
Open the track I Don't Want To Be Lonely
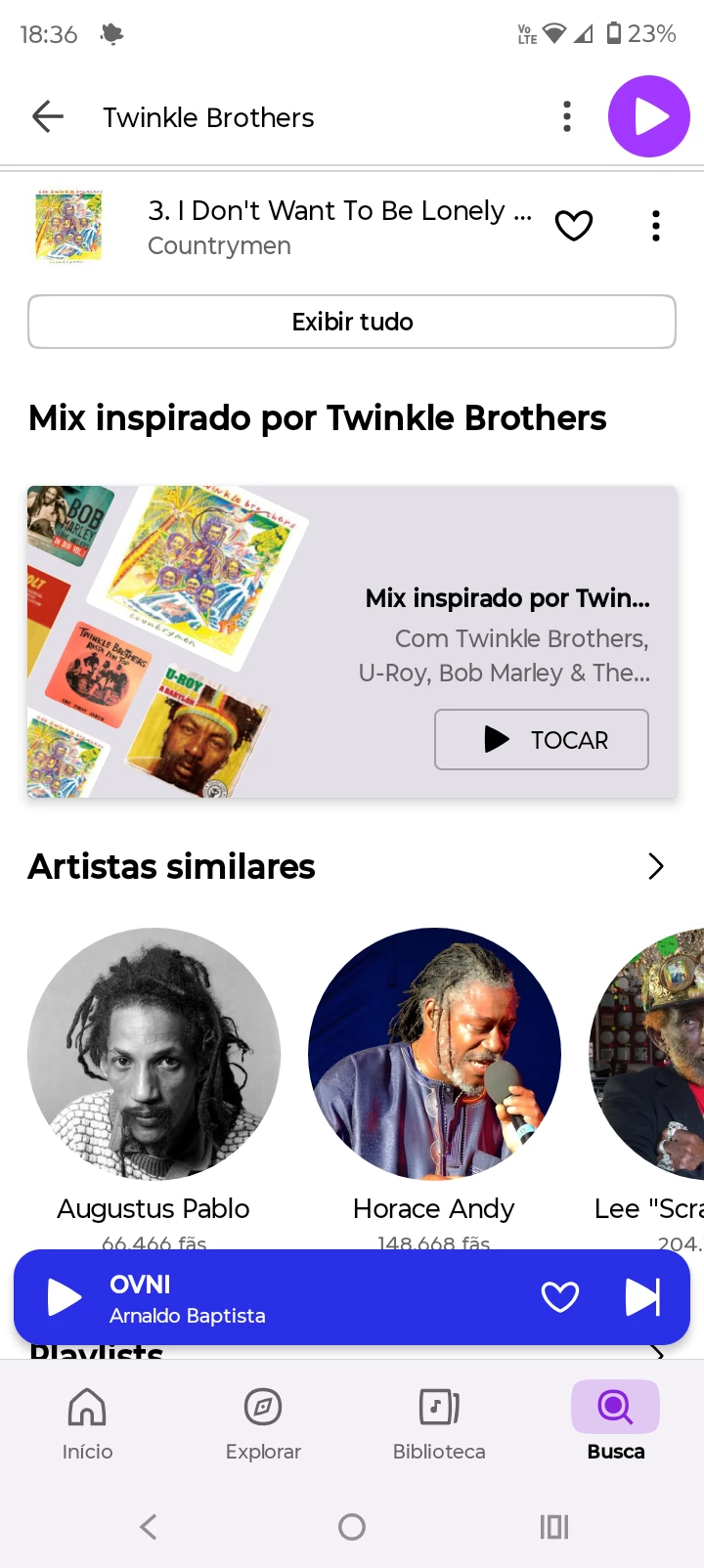(x=332, y=226)
